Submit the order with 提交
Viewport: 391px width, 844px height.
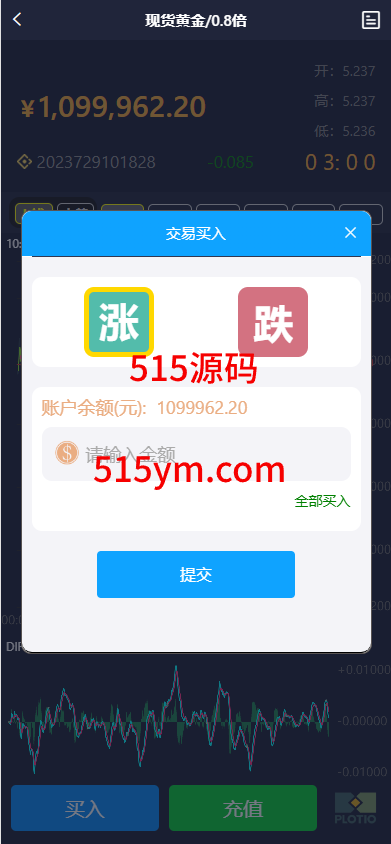[x=196, y=574]
